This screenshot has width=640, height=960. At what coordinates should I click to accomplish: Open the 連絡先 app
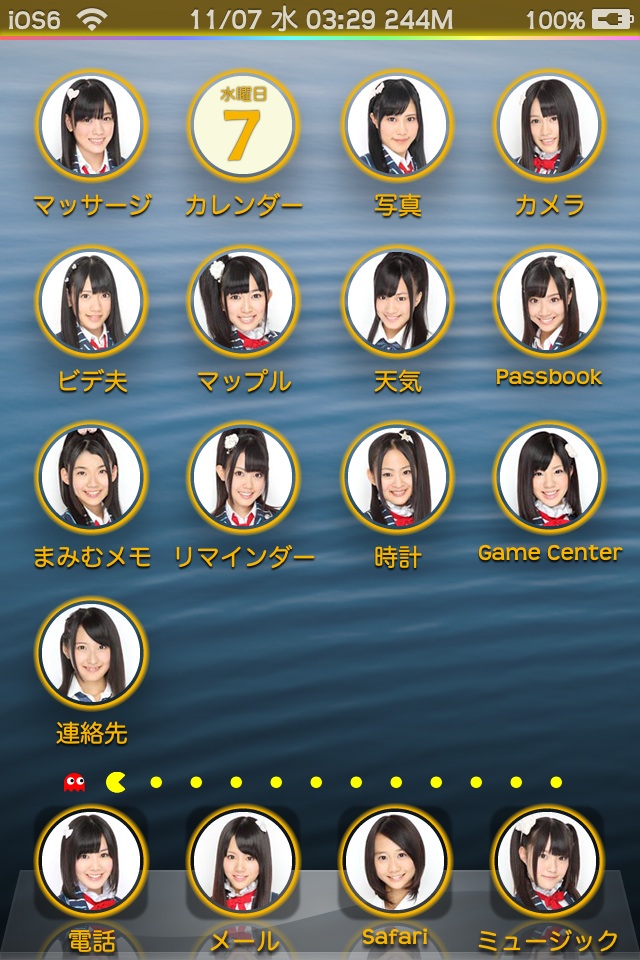click(91, 653)
